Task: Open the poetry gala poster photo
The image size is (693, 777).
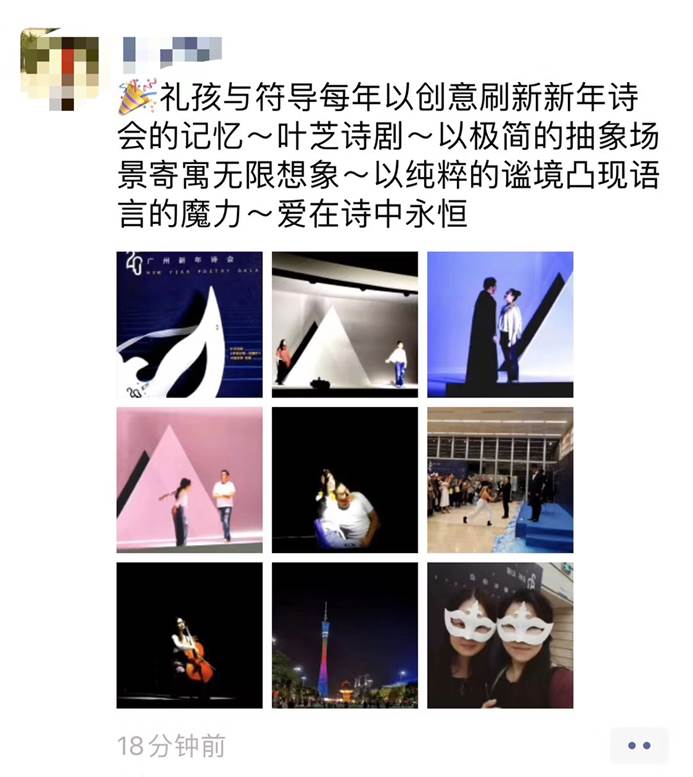Action: coord(189,325)
